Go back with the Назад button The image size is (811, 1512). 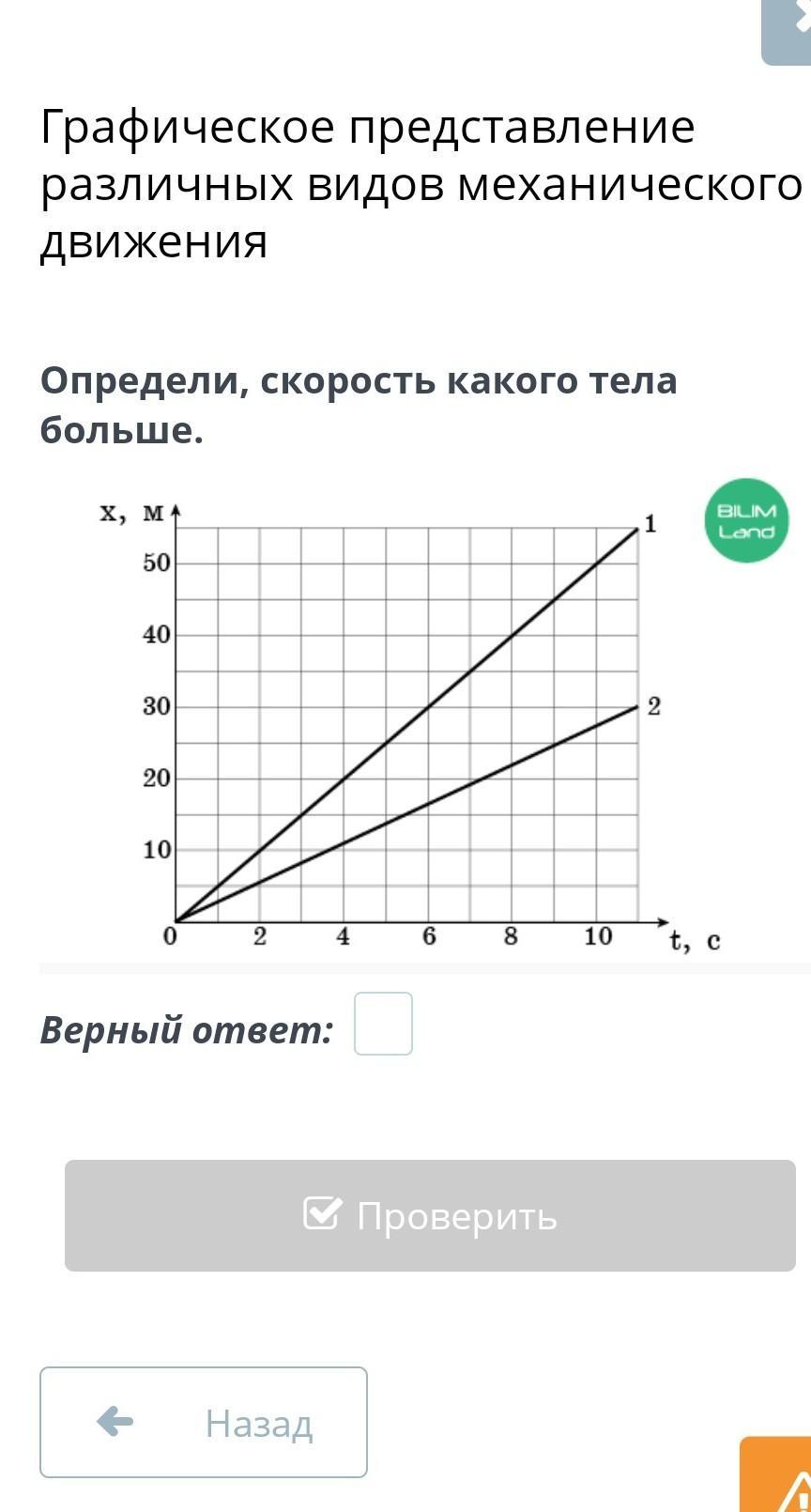pos(204,1422)
